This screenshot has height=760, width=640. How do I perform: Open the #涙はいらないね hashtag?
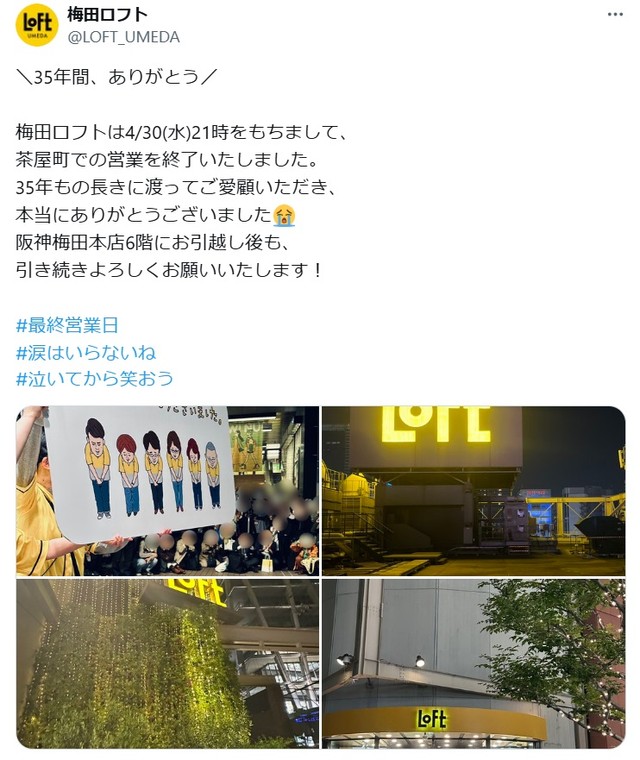point(86,352)
